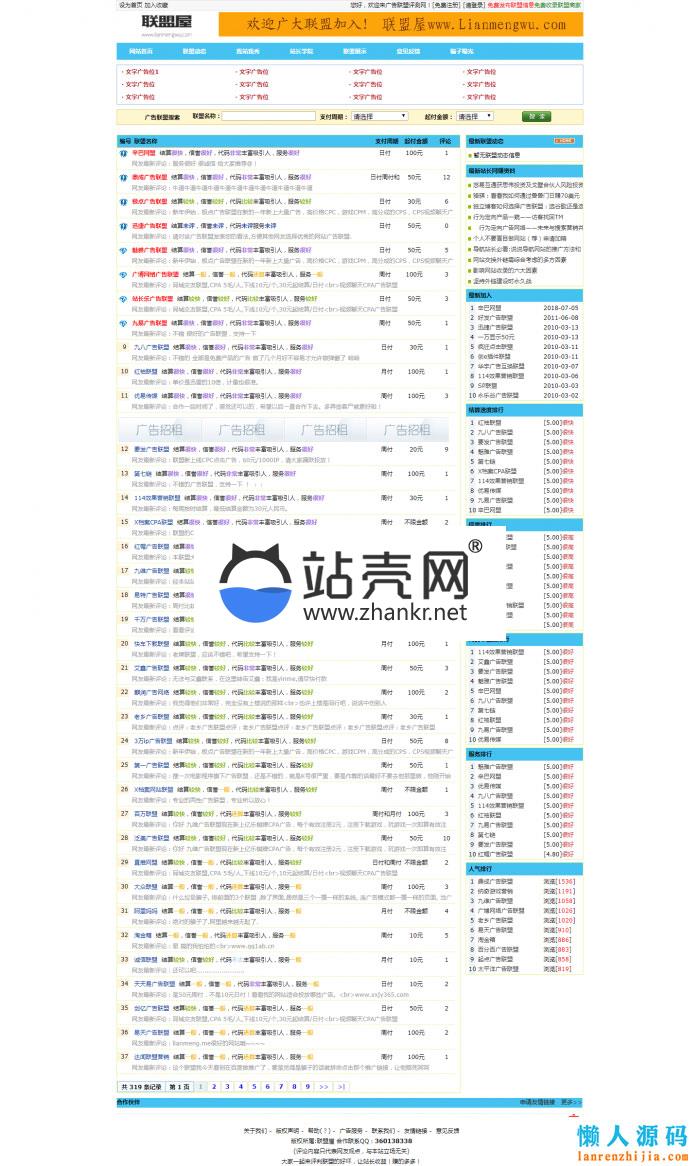700x1166 pixels.
Task: Tap the green 搜索 button
Action: [x=536, y=117]
